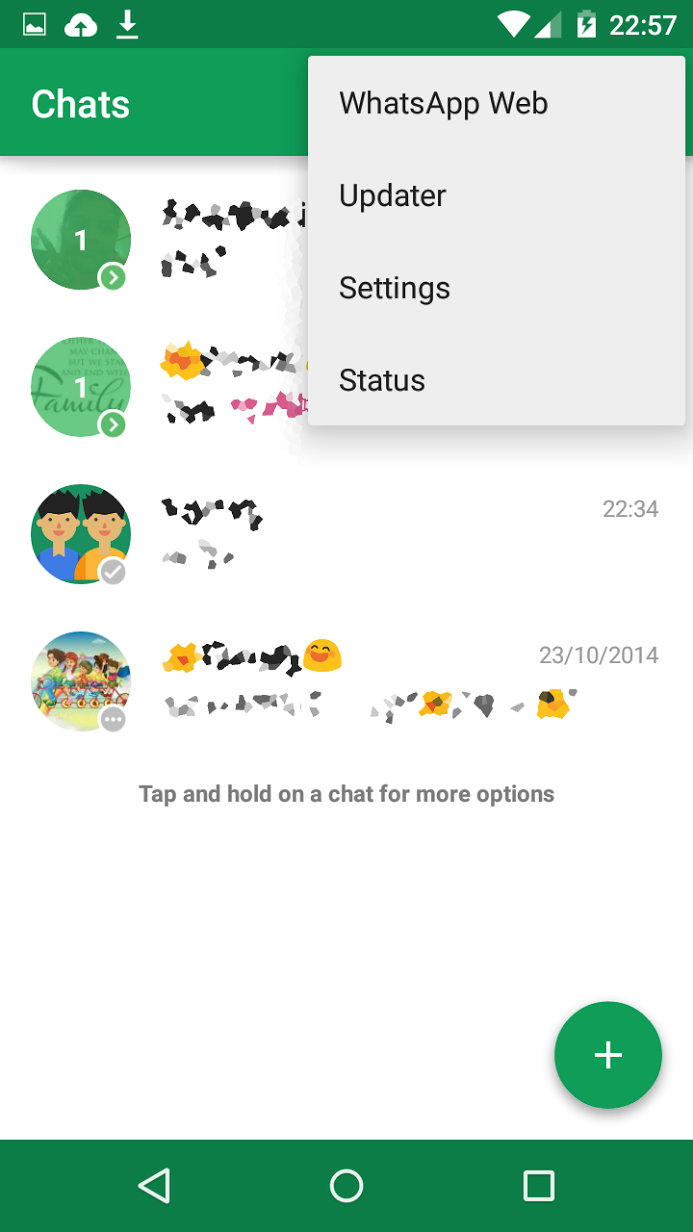Choose Status in the overflow menu
The image size is (693, 1232).
coord(382,380)
